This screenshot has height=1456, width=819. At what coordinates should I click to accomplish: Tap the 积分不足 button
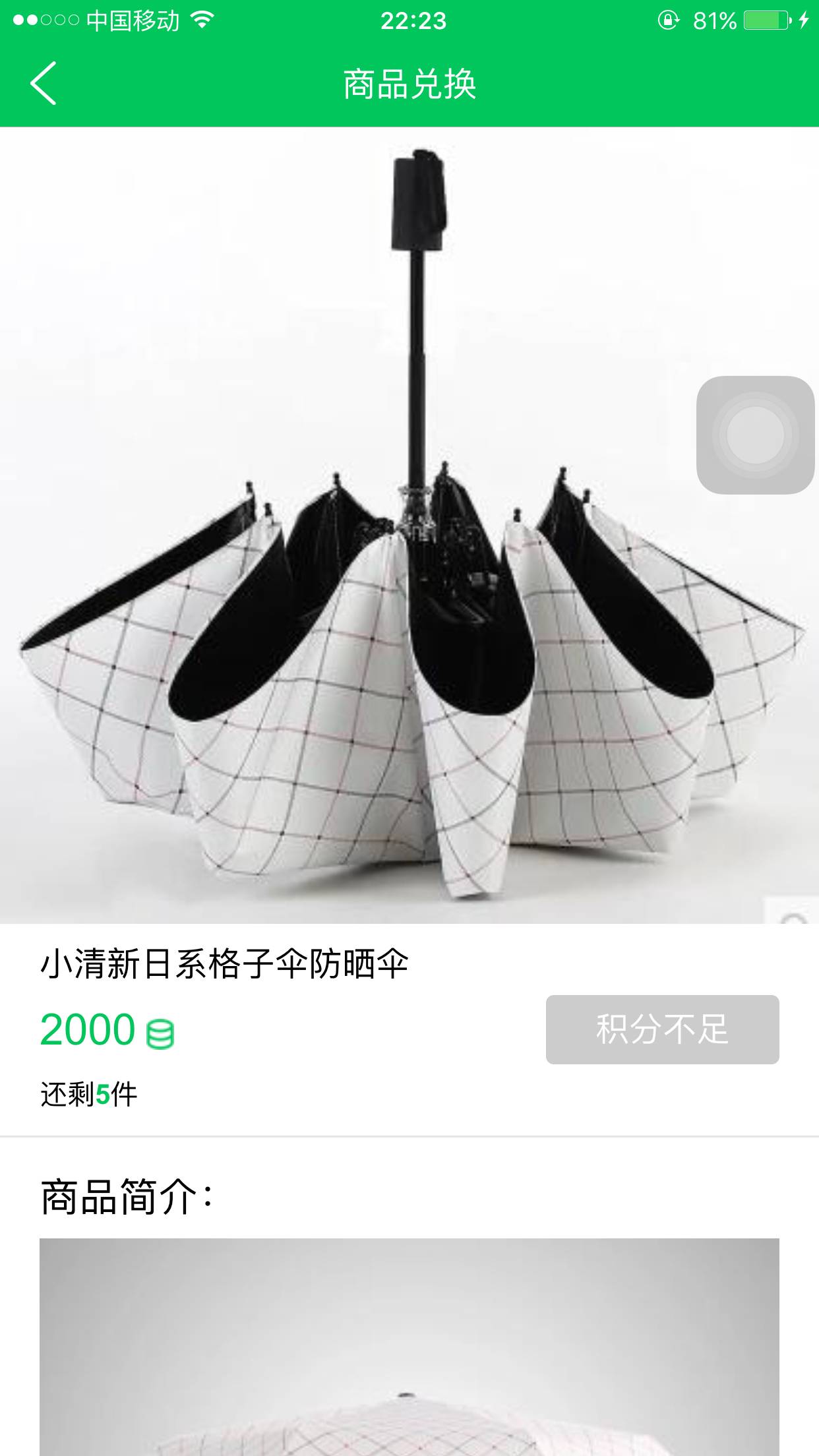pyautogui.click(x=662, y=1029)
